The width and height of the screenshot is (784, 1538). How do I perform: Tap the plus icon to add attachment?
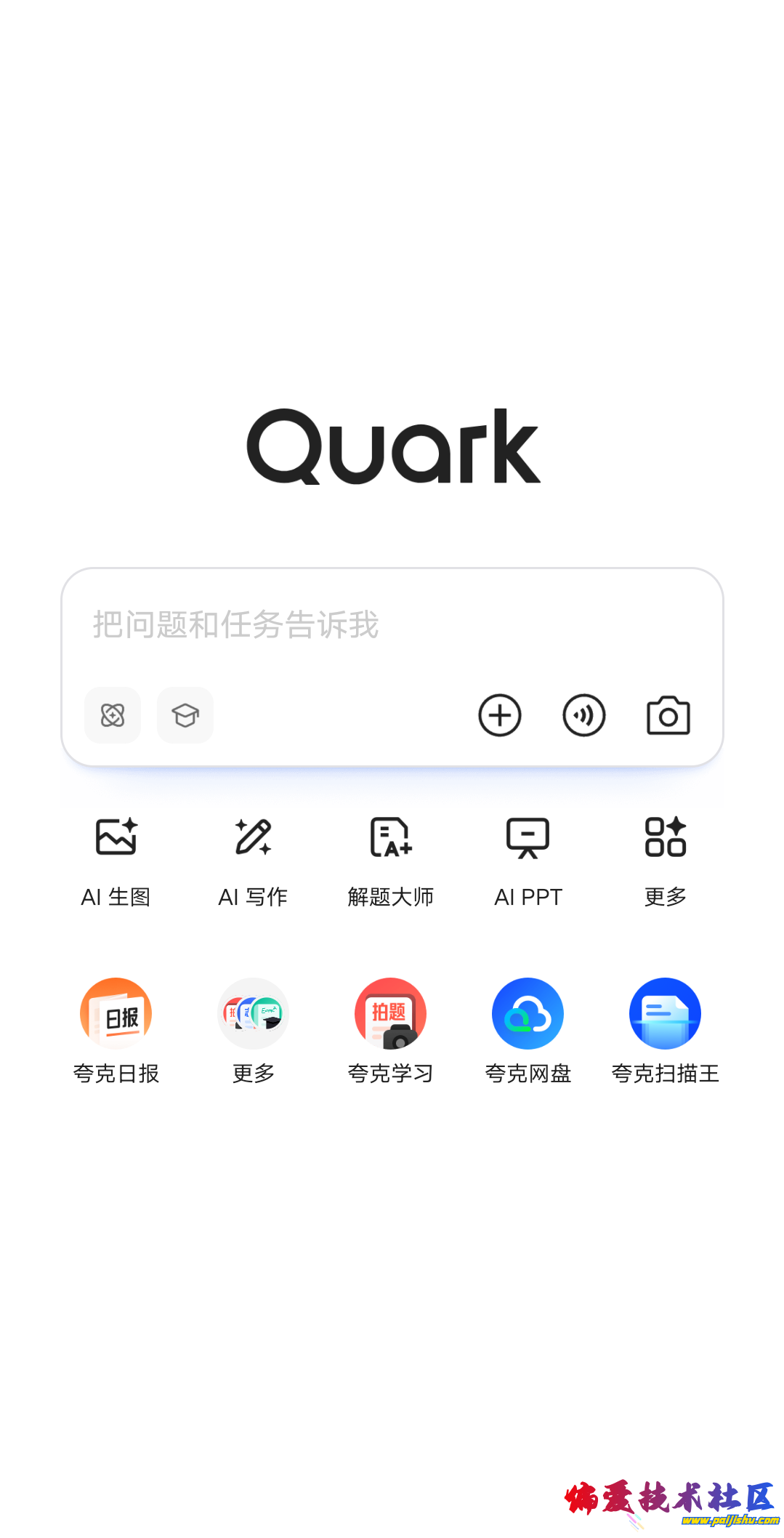500,715
